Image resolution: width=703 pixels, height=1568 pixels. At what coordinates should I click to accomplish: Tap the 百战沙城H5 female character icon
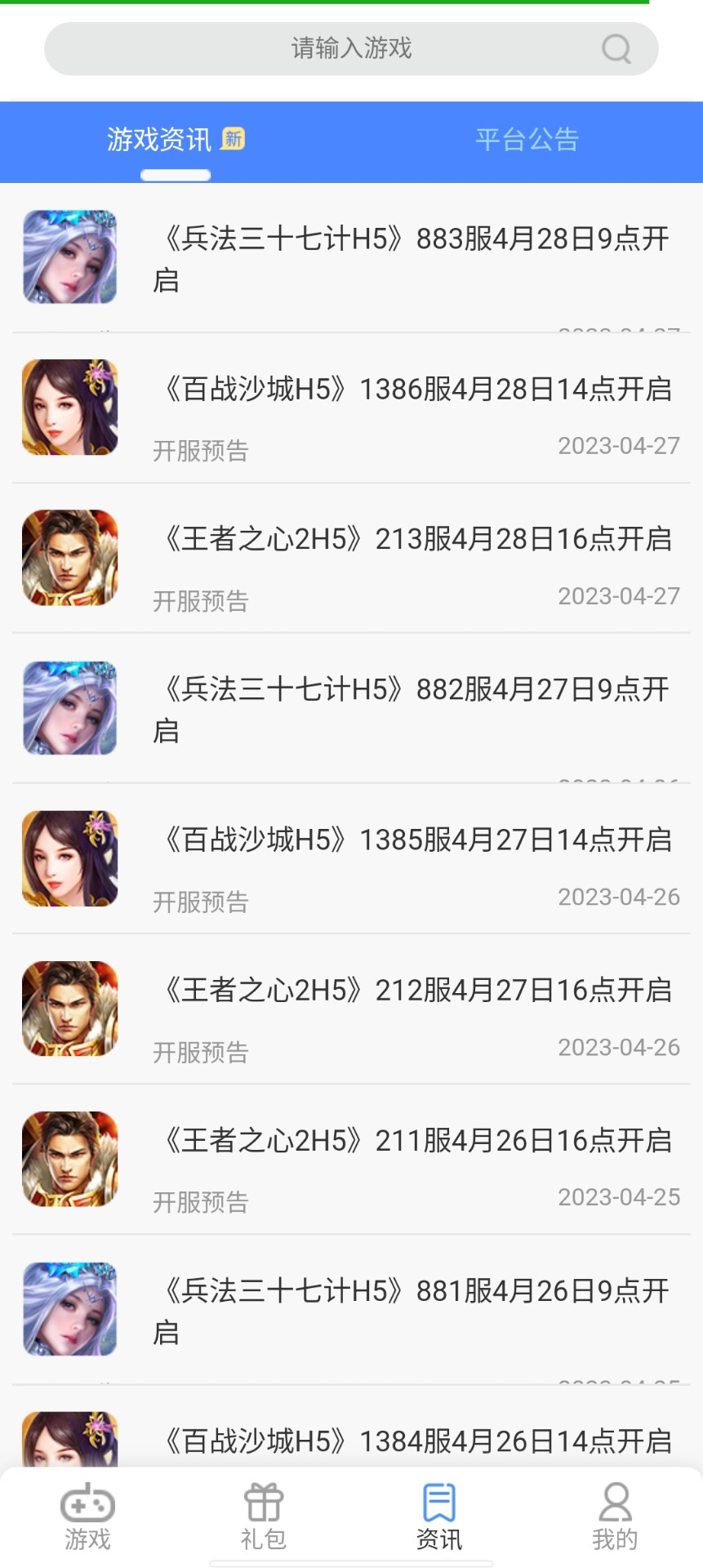(69, 407)
